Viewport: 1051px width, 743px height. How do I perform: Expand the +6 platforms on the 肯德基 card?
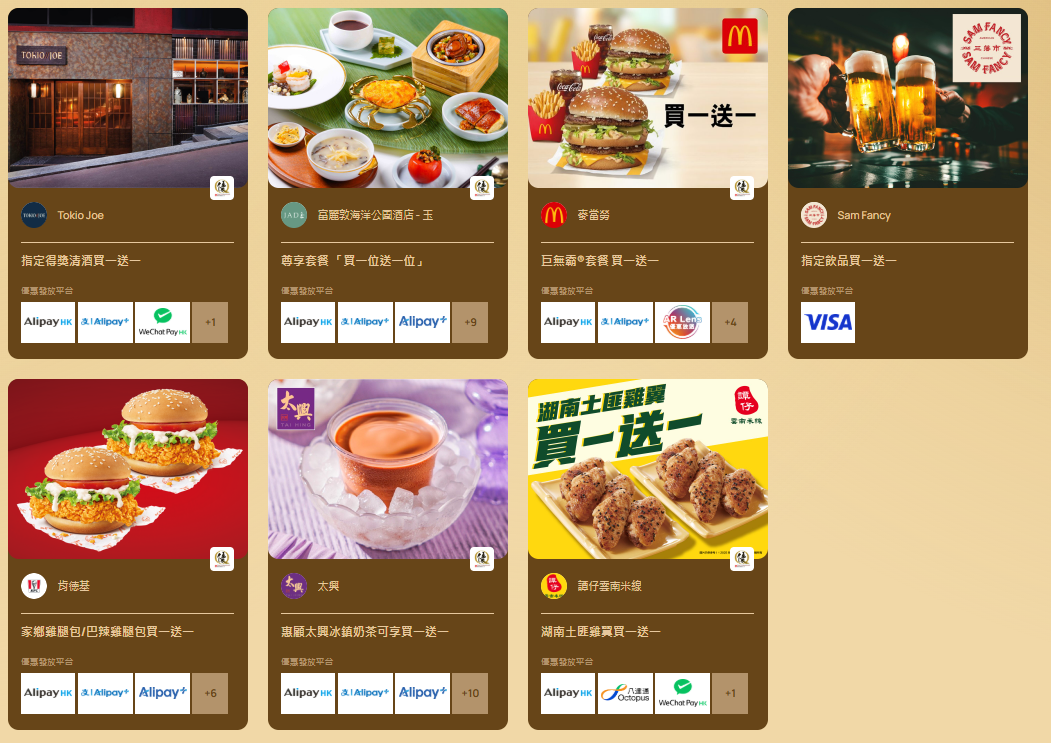coord(210,693)
